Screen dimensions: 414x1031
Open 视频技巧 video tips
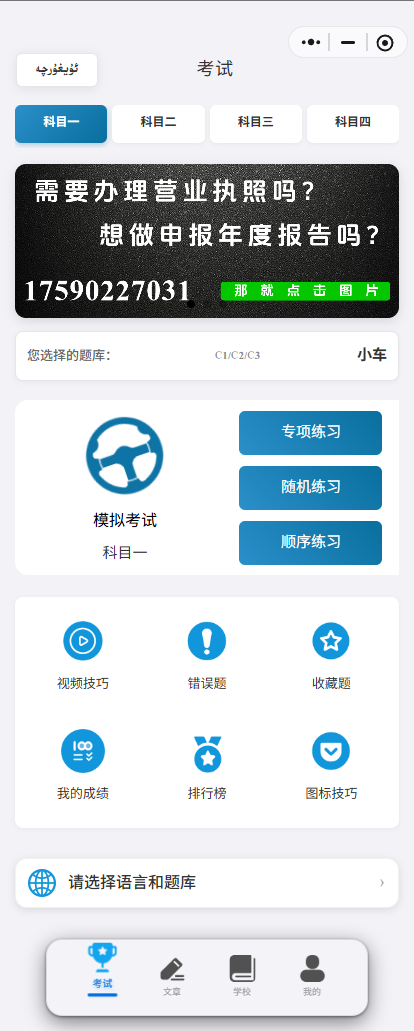(83, 656)
